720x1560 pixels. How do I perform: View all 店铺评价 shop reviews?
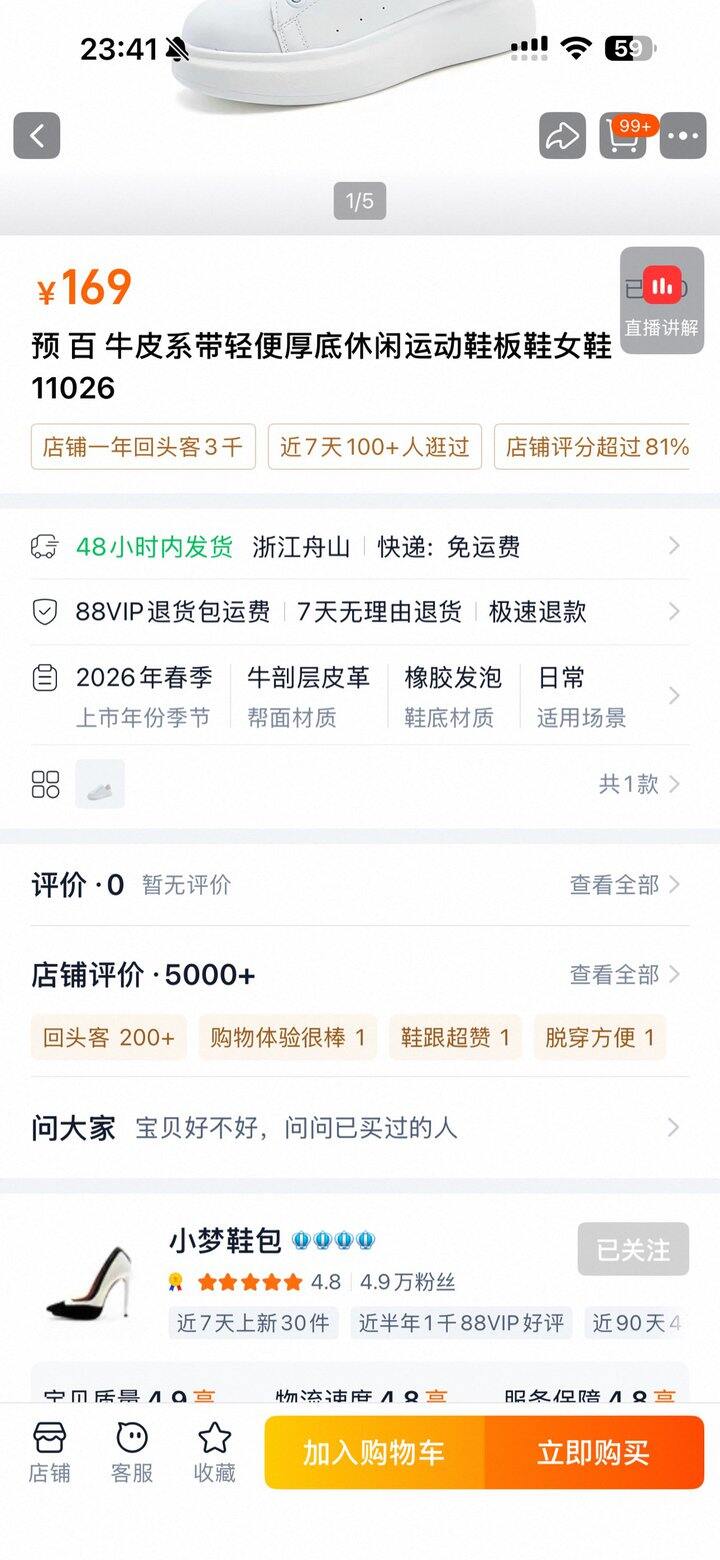[624, 974]
